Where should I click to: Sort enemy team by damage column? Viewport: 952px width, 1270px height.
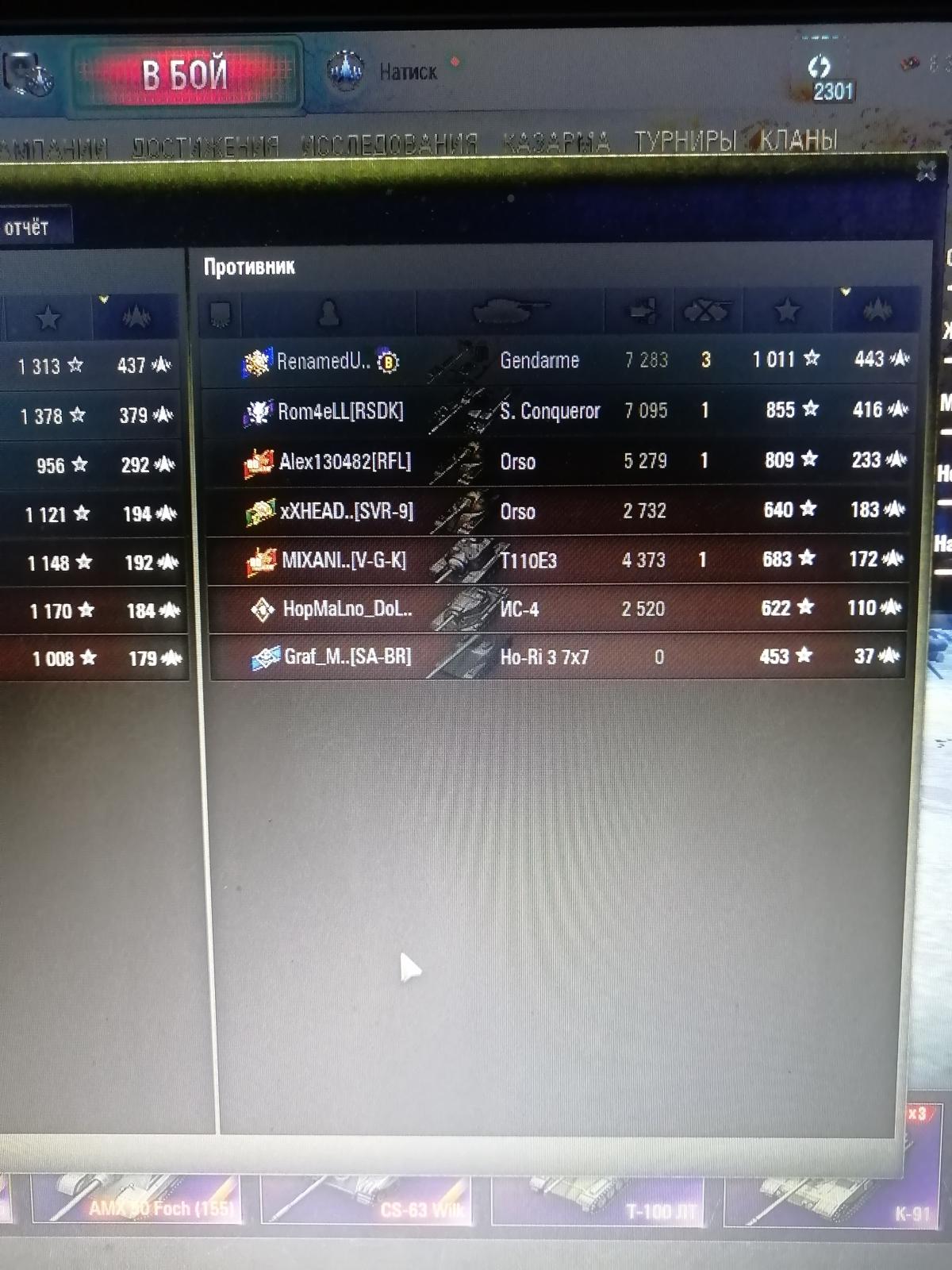tap(643, 311)
